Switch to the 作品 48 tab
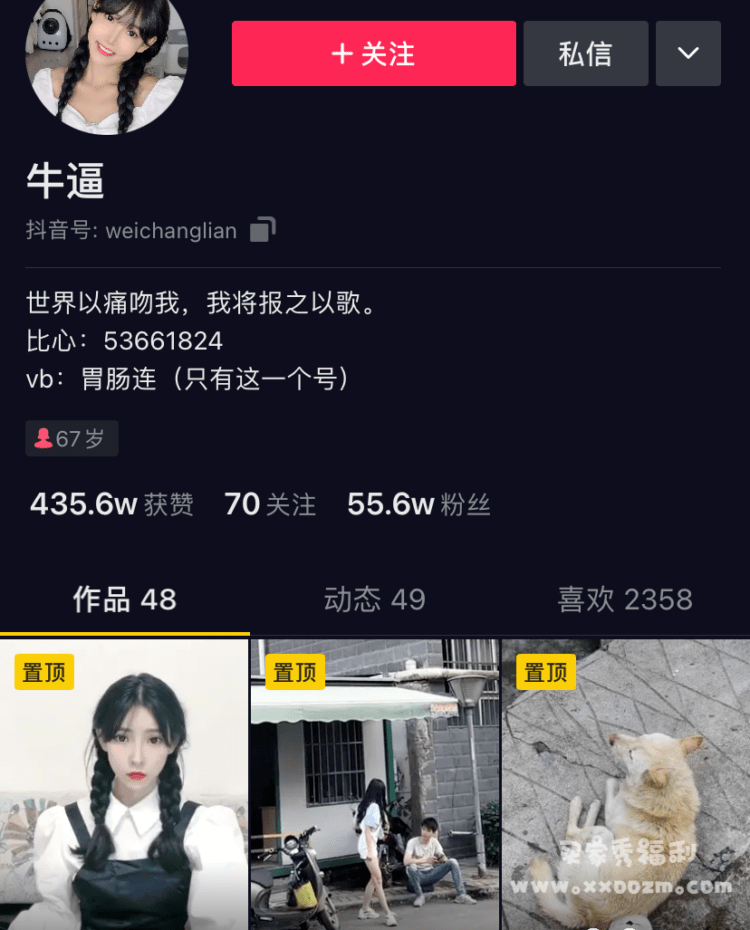 pyautogui.click(x=124, y=599)
